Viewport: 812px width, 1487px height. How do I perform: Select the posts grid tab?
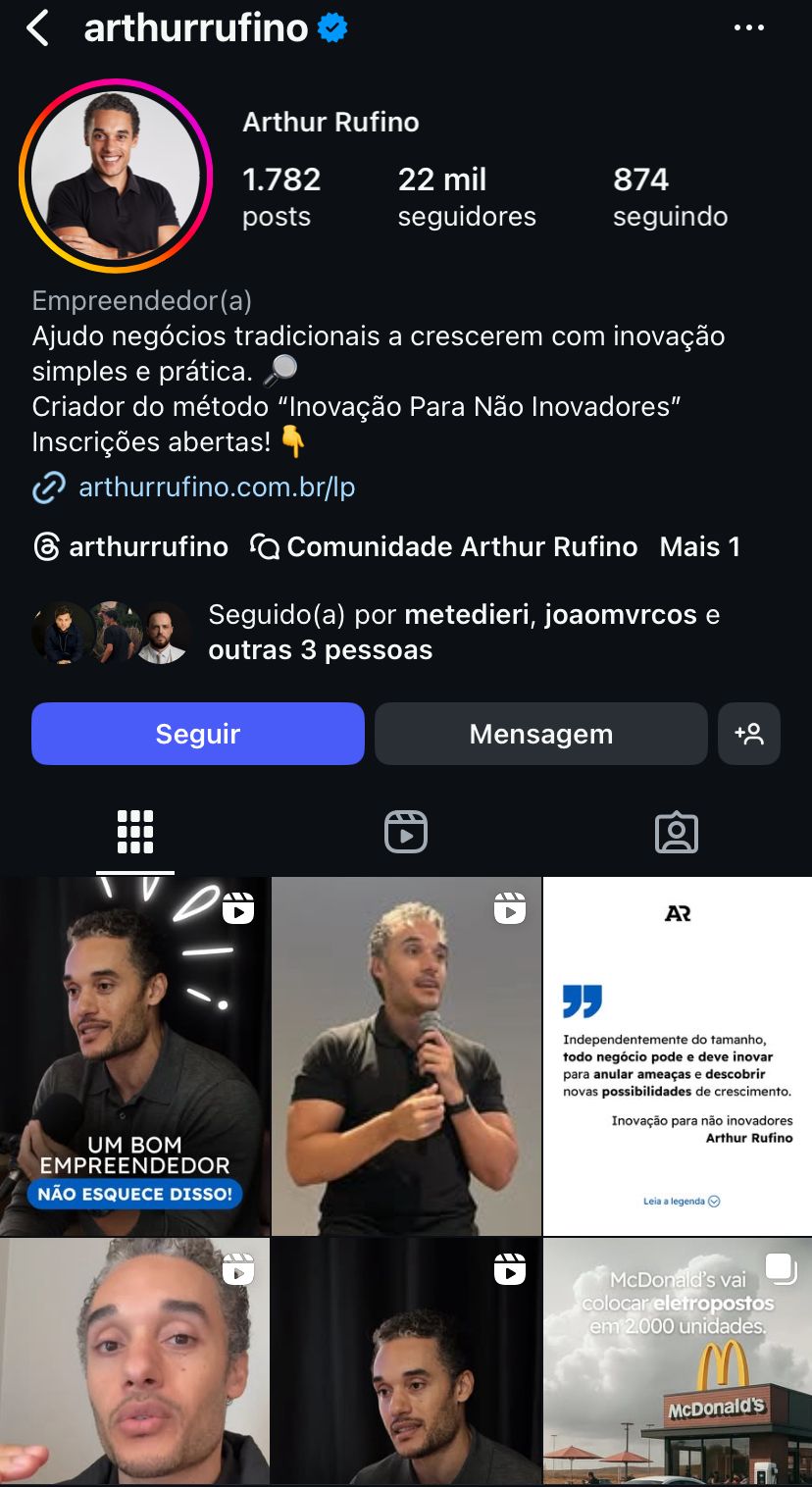[x=134, y=832]
